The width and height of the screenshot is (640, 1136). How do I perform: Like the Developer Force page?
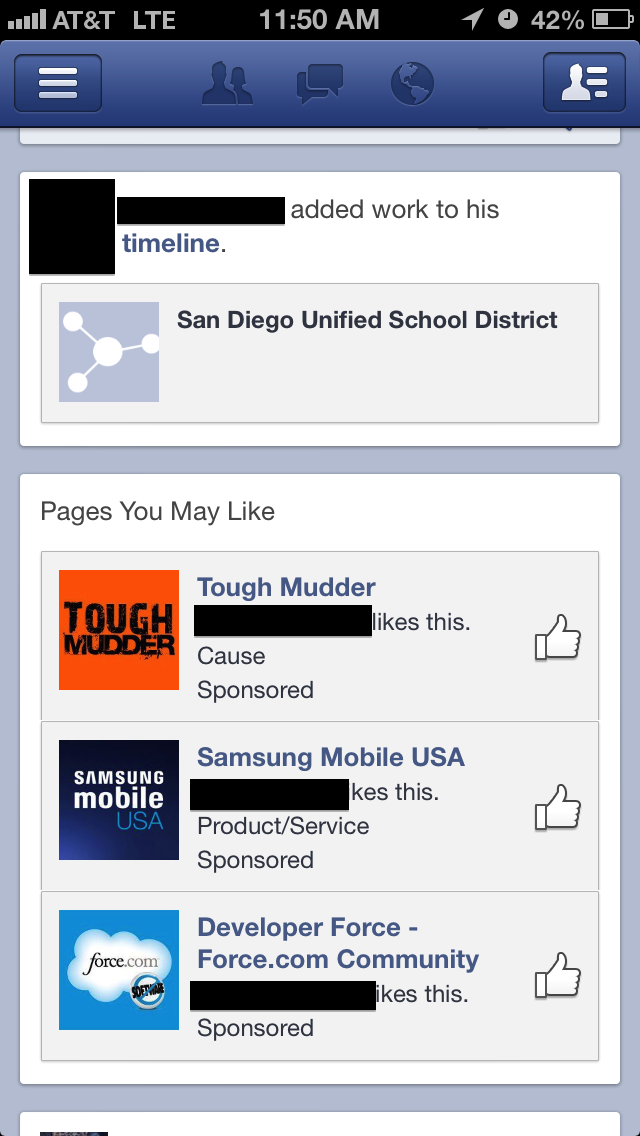coord(558,975)
